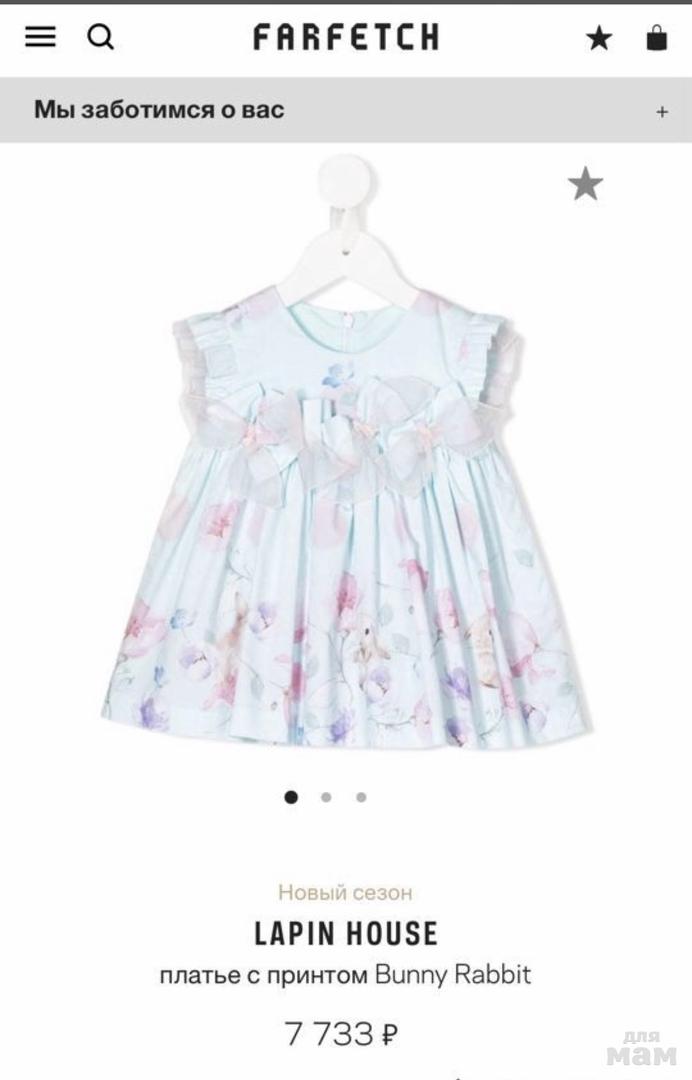
Task: Open the shopping bag
Action: pyautogui.click(x=656, y=38)
